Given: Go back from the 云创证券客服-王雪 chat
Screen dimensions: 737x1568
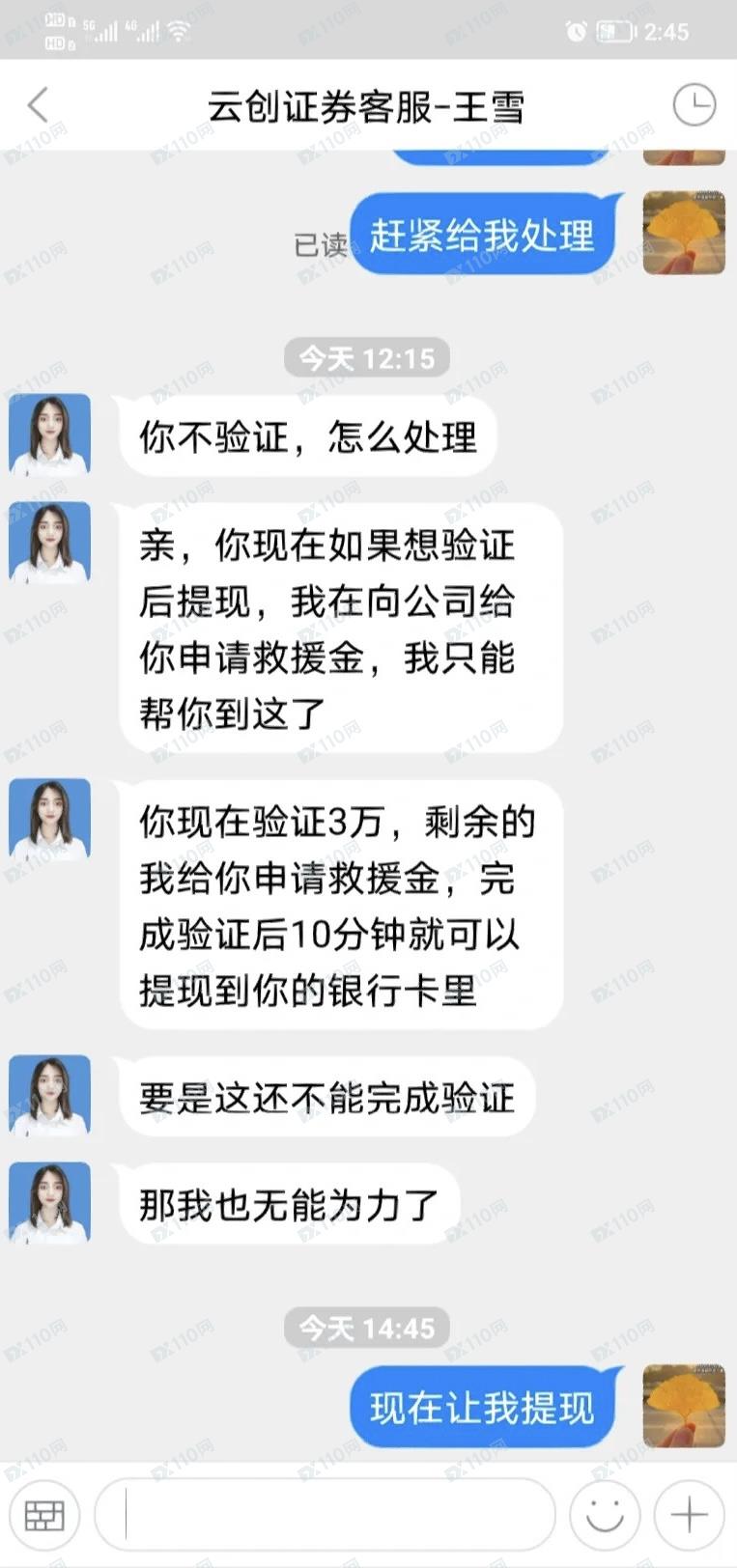Looking at the screenshot, I should tap(38, 105).
